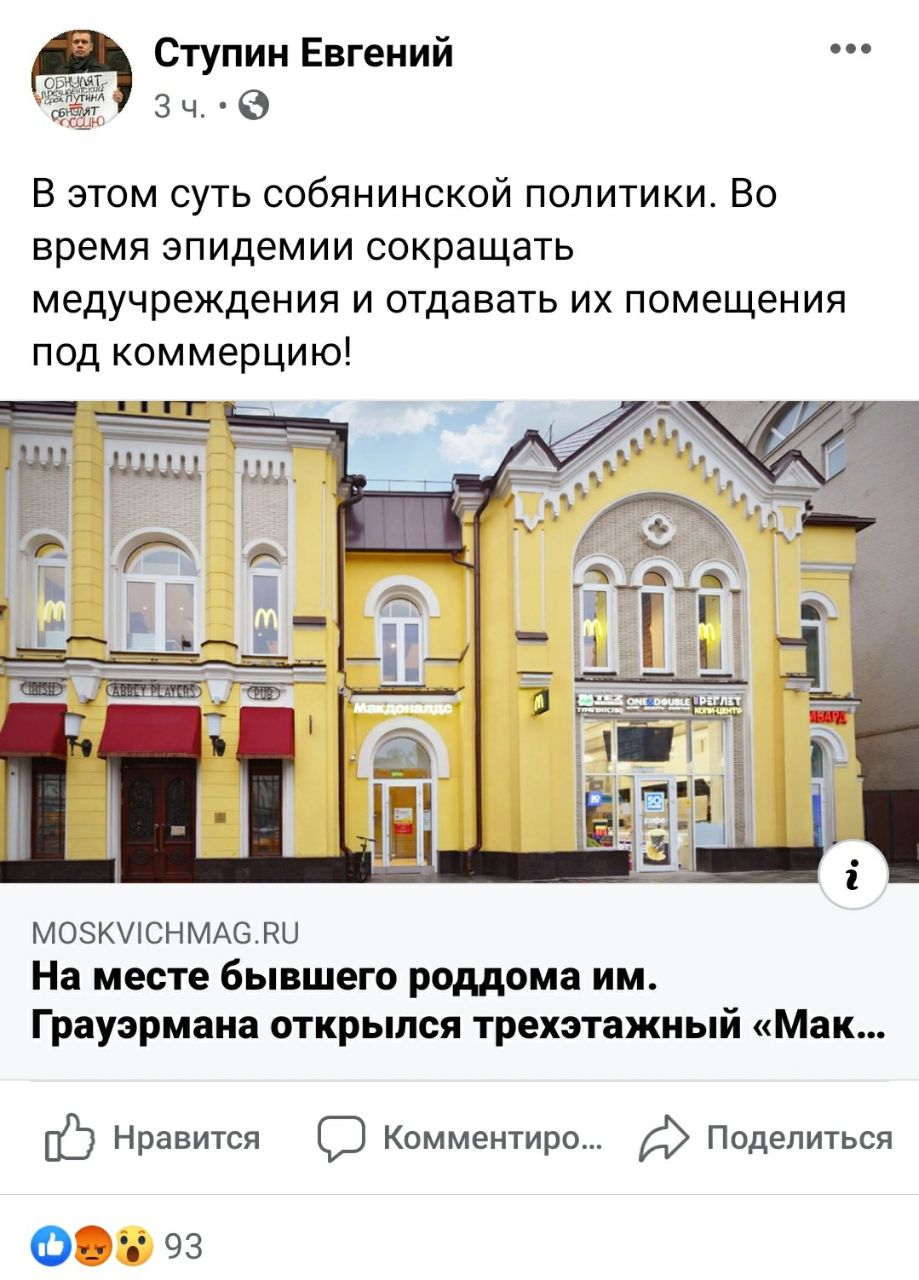Like the post with Нравится
The width and height of the screenshot is (919, 1280).
pos(153,1138)
